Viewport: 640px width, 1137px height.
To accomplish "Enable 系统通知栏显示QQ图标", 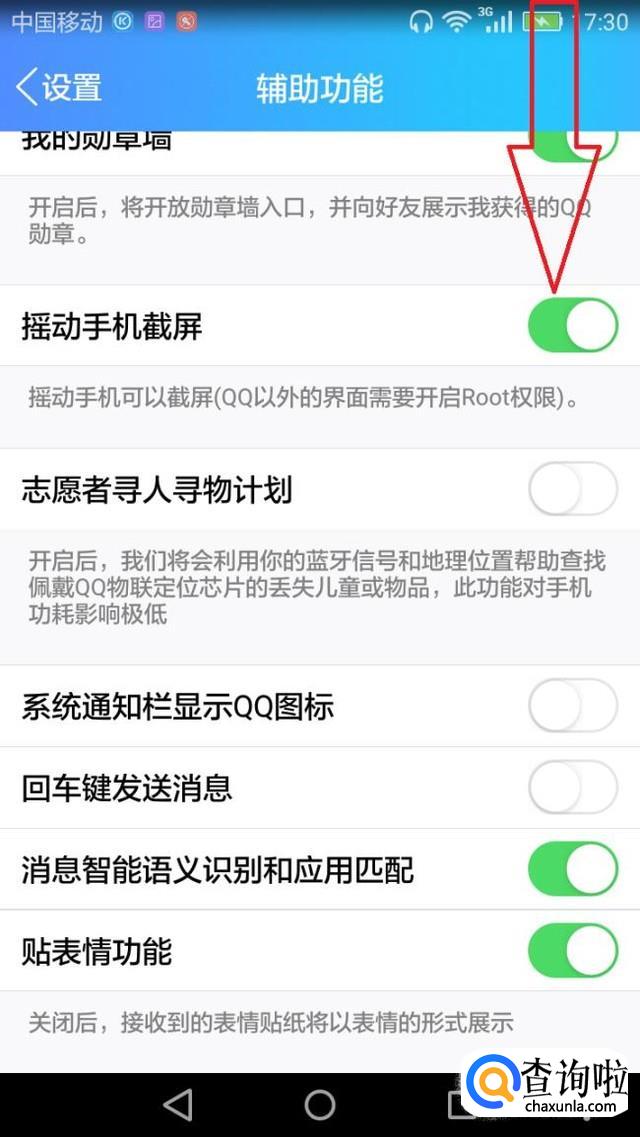I will pyautogui.click(x=573, y=706).
